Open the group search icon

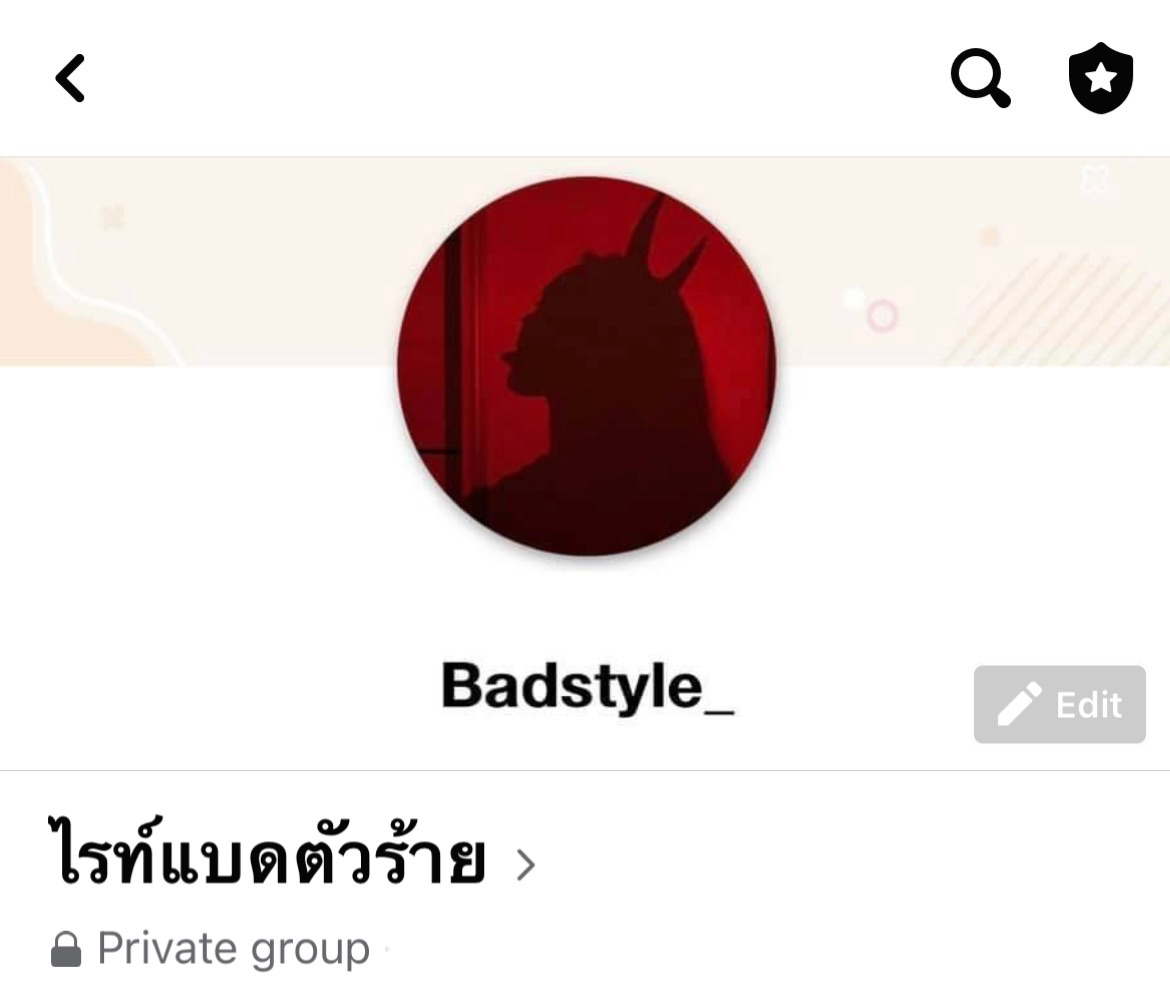coord(980,78)
